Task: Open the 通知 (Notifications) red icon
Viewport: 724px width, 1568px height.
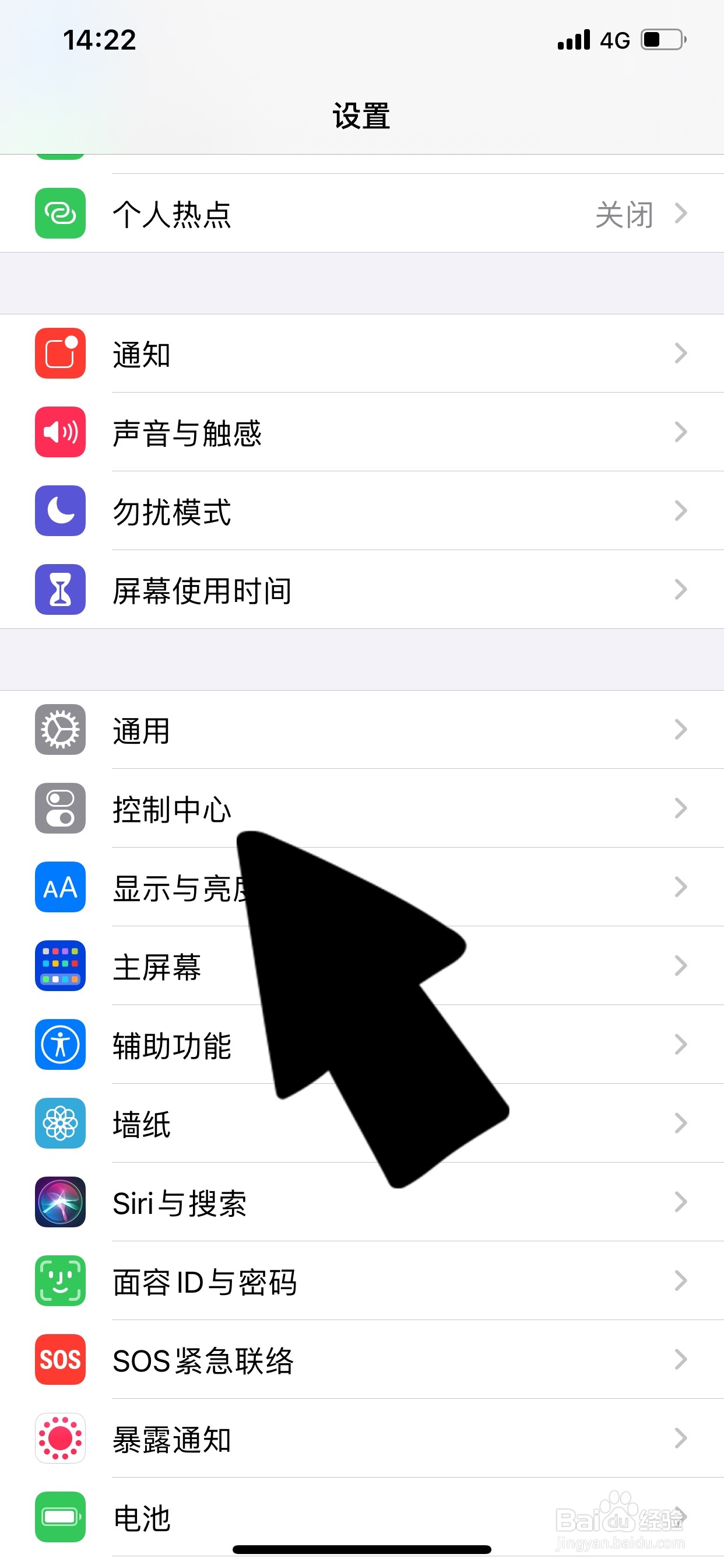Action: pyautogui.click(x=60, y=354)
